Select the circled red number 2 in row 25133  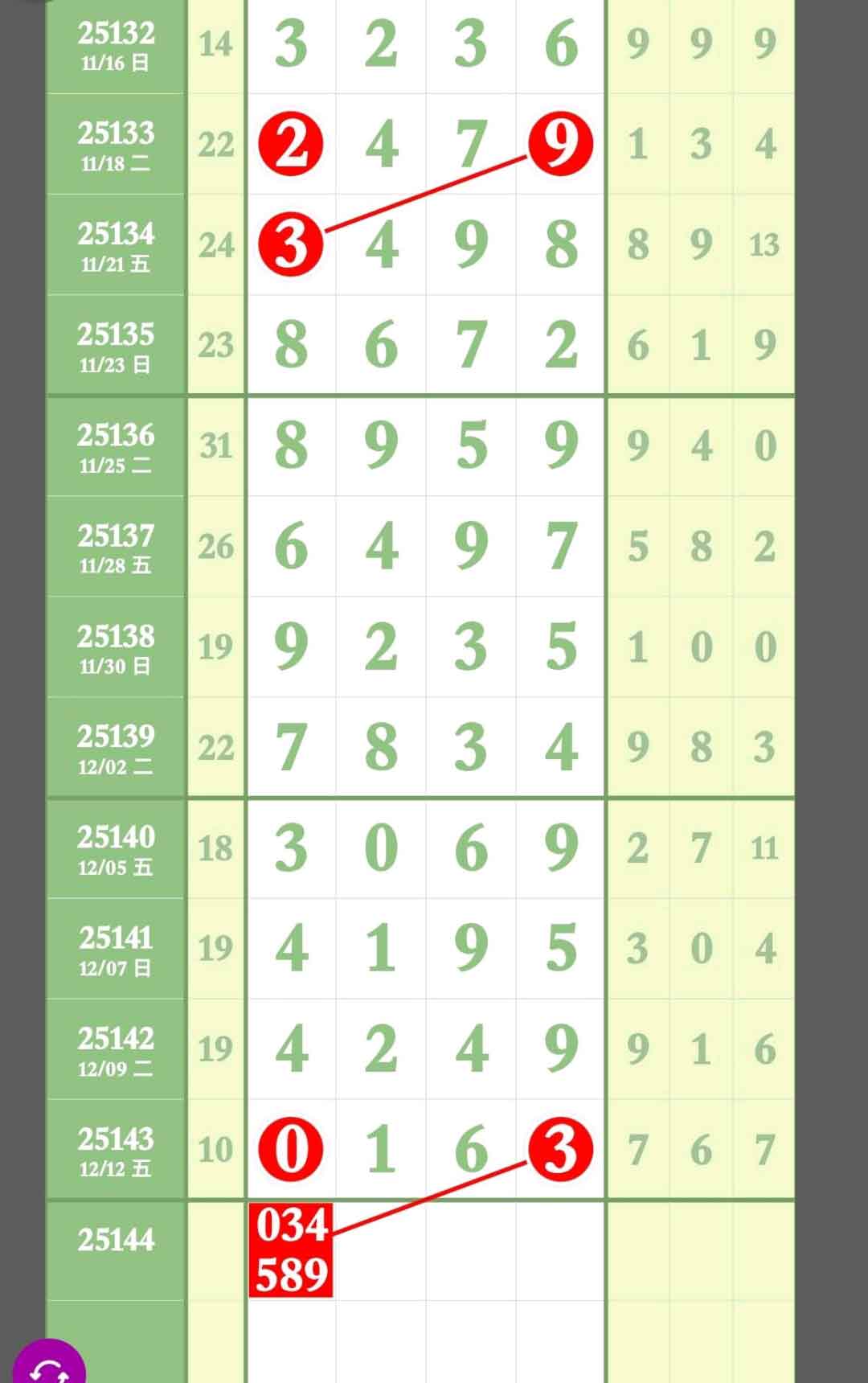pos(291,146)
